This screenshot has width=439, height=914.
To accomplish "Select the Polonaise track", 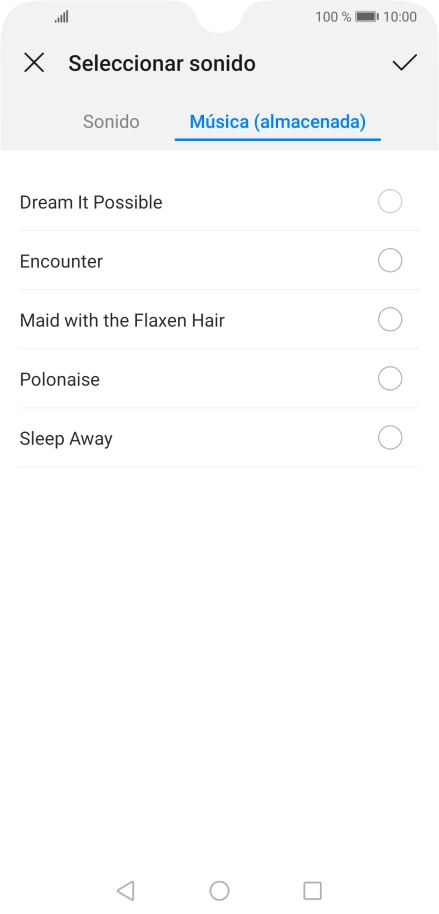I will (219, 379).
